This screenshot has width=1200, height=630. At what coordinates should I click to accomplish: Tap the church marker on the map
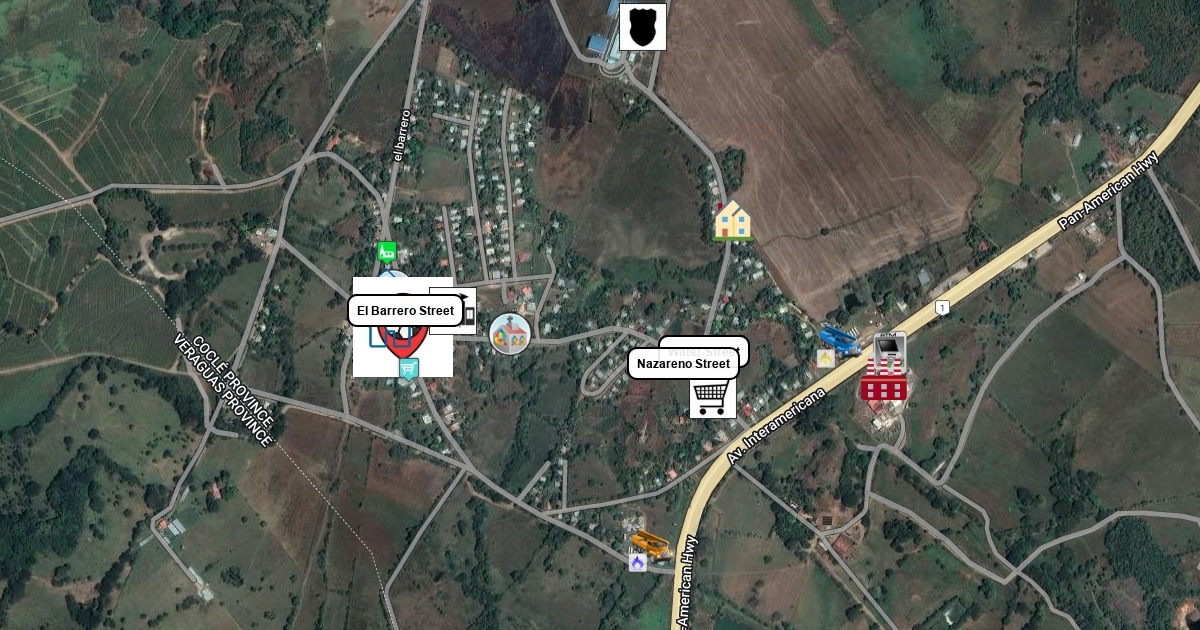[509, 334]
